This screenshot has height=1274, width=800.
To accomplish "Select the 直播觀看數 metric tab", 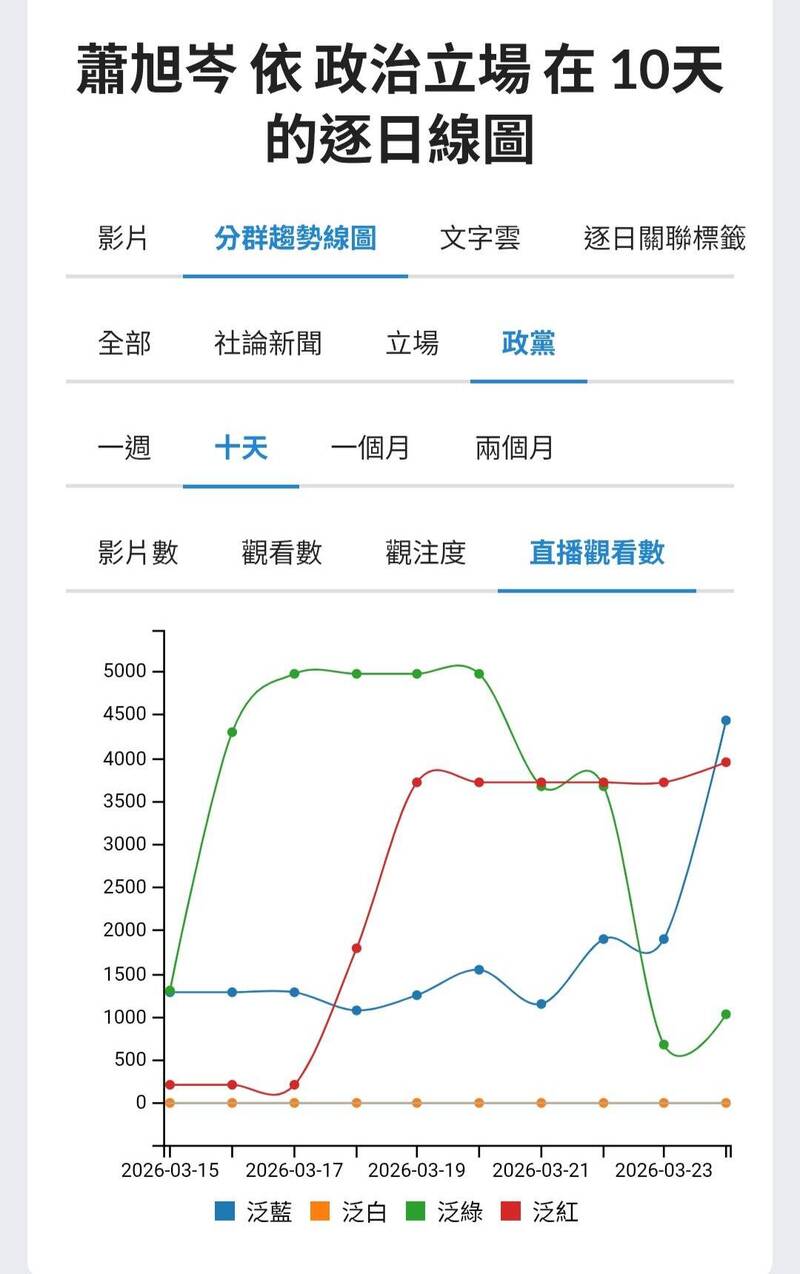I will [597, 553].
